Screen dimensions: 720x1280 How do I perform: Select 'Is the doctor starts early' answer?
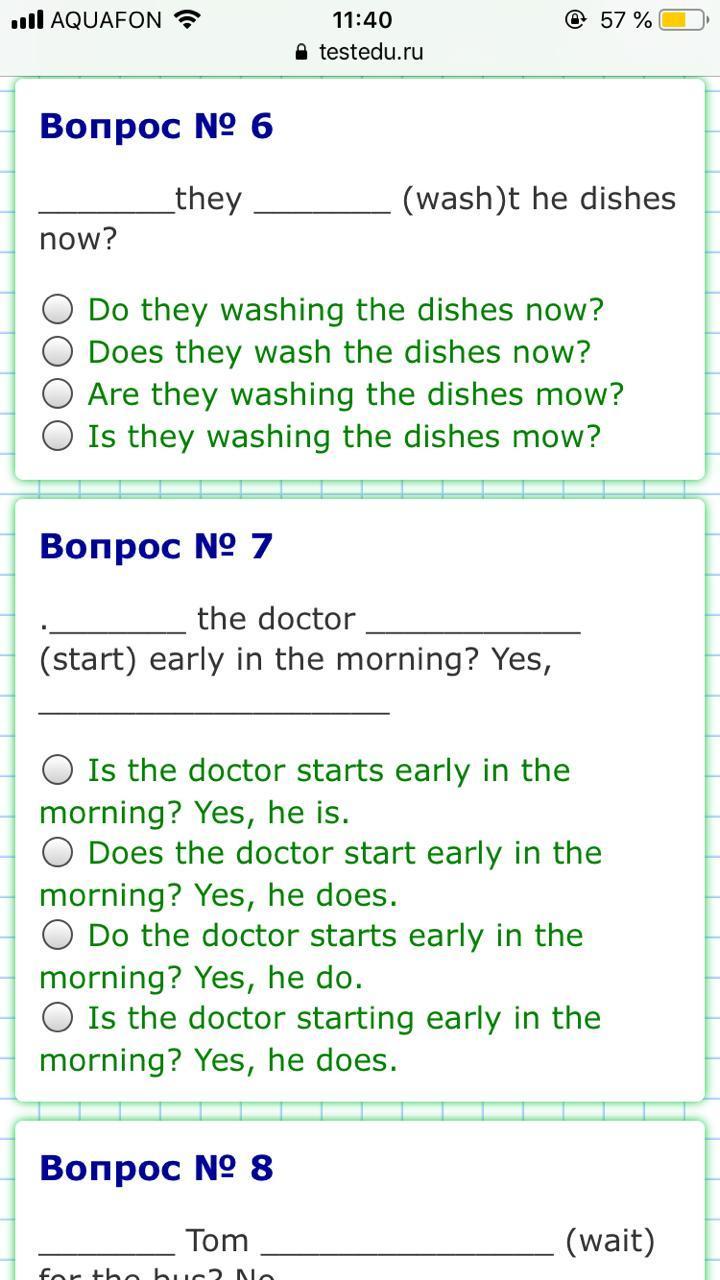click(58, 770)
